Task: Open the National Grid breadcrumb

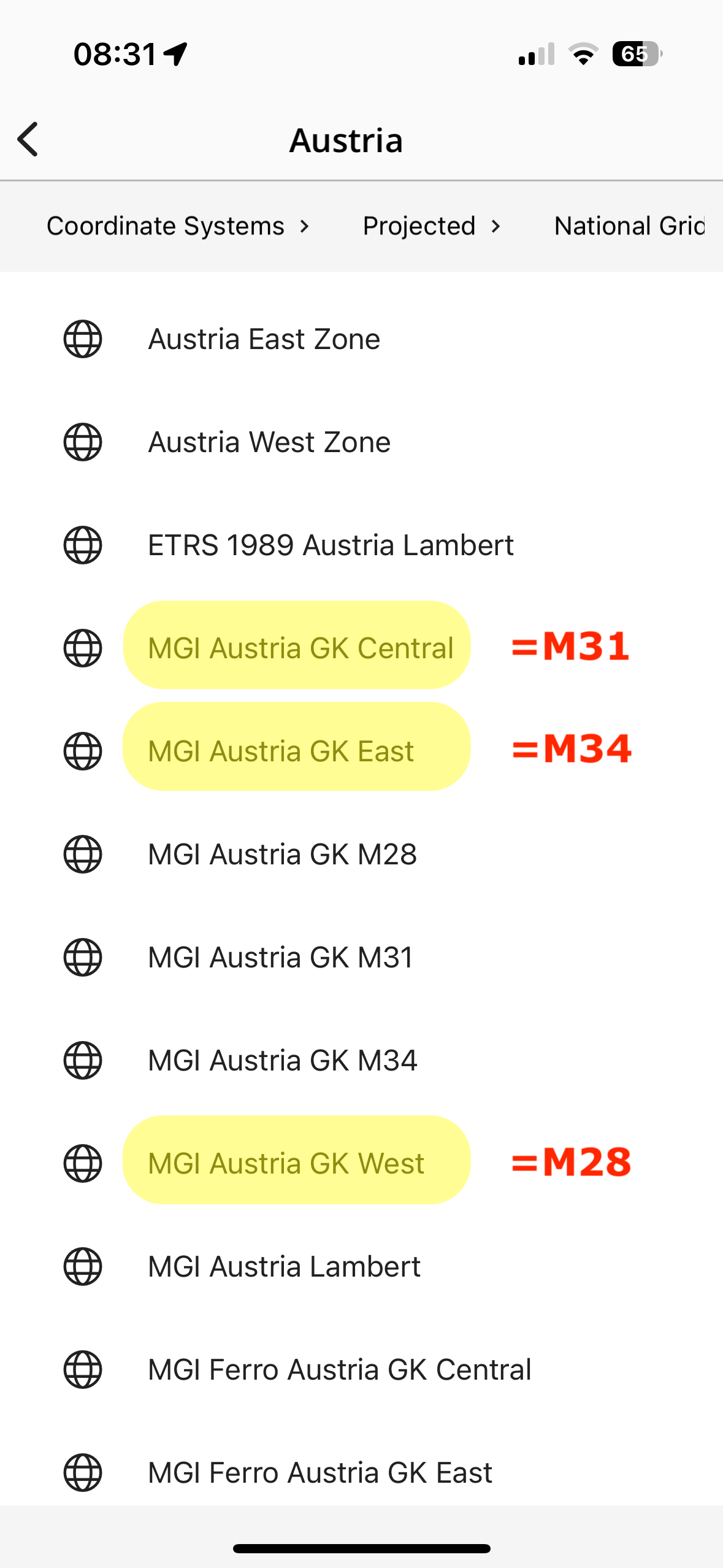Action: coord(629,226)
